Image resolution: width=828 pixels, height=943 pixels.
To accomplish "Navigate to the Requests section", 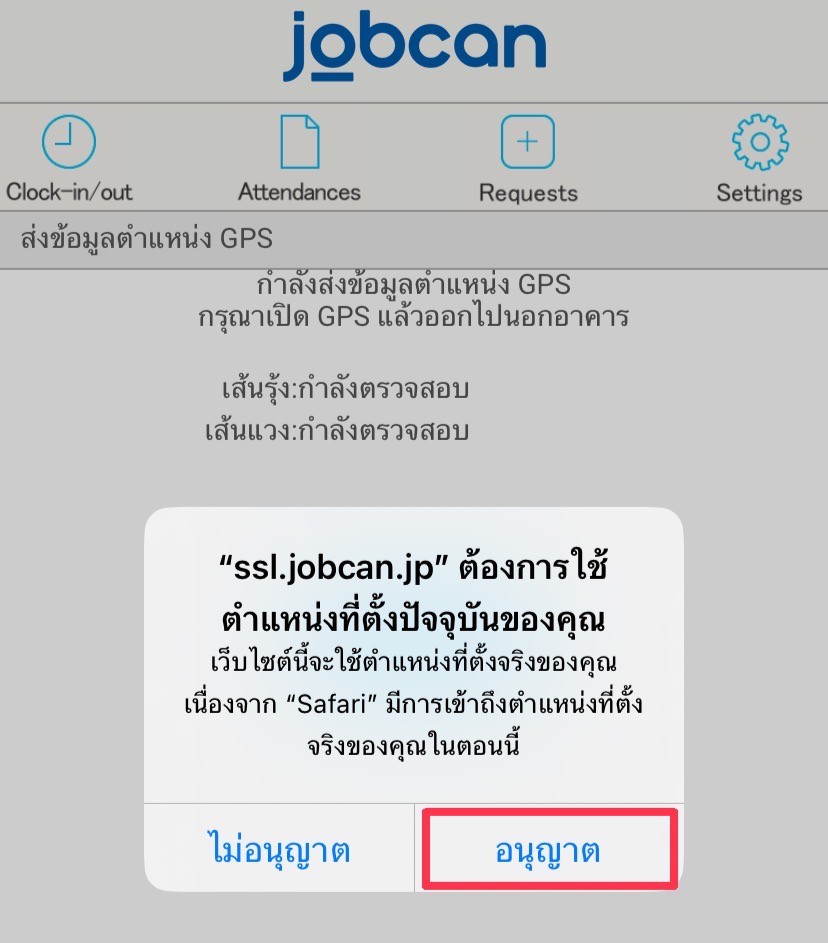I will pos(528,160).
